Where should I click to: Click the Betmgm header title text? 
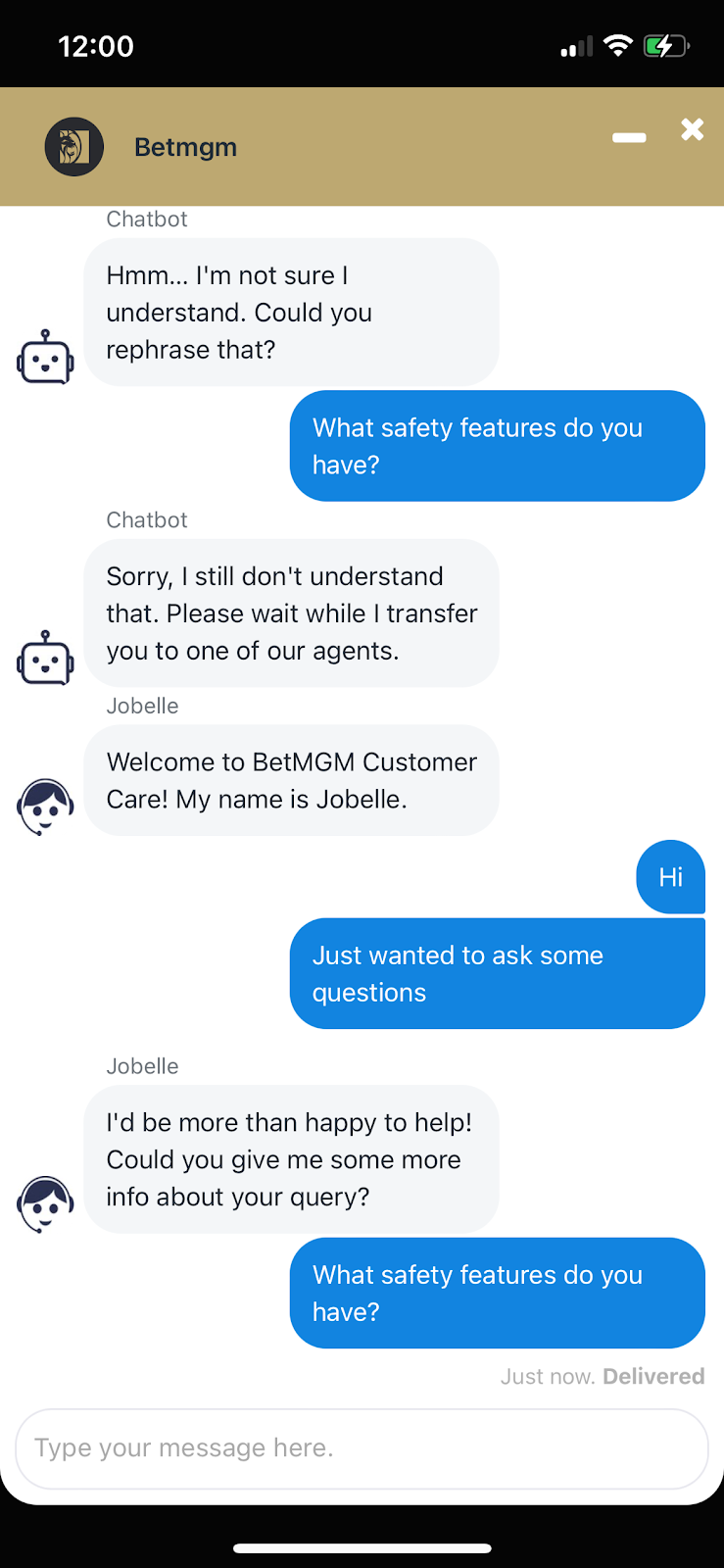point(185,147)
